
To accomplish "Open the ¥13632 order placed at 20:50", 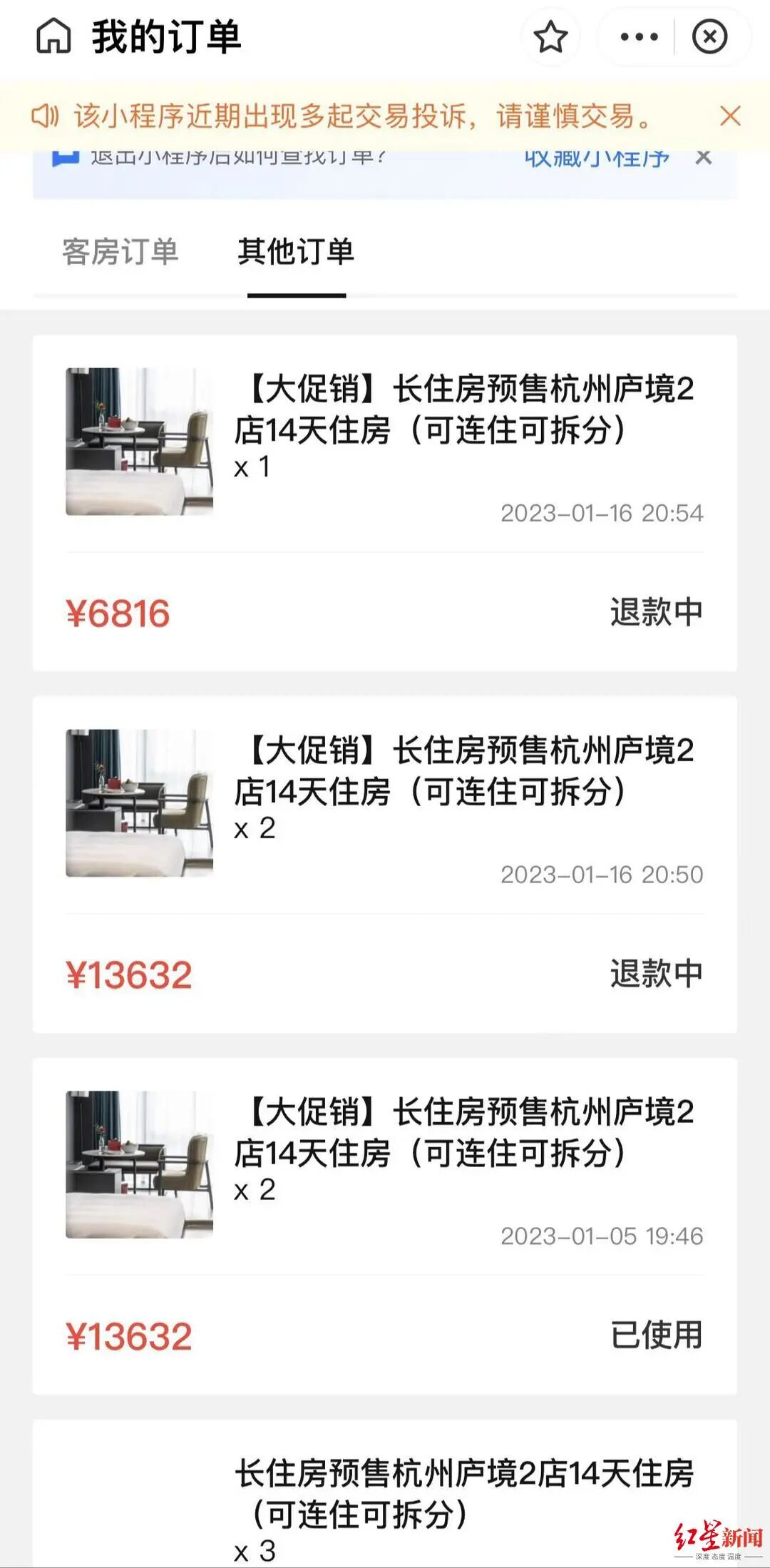I will point(385,863).
